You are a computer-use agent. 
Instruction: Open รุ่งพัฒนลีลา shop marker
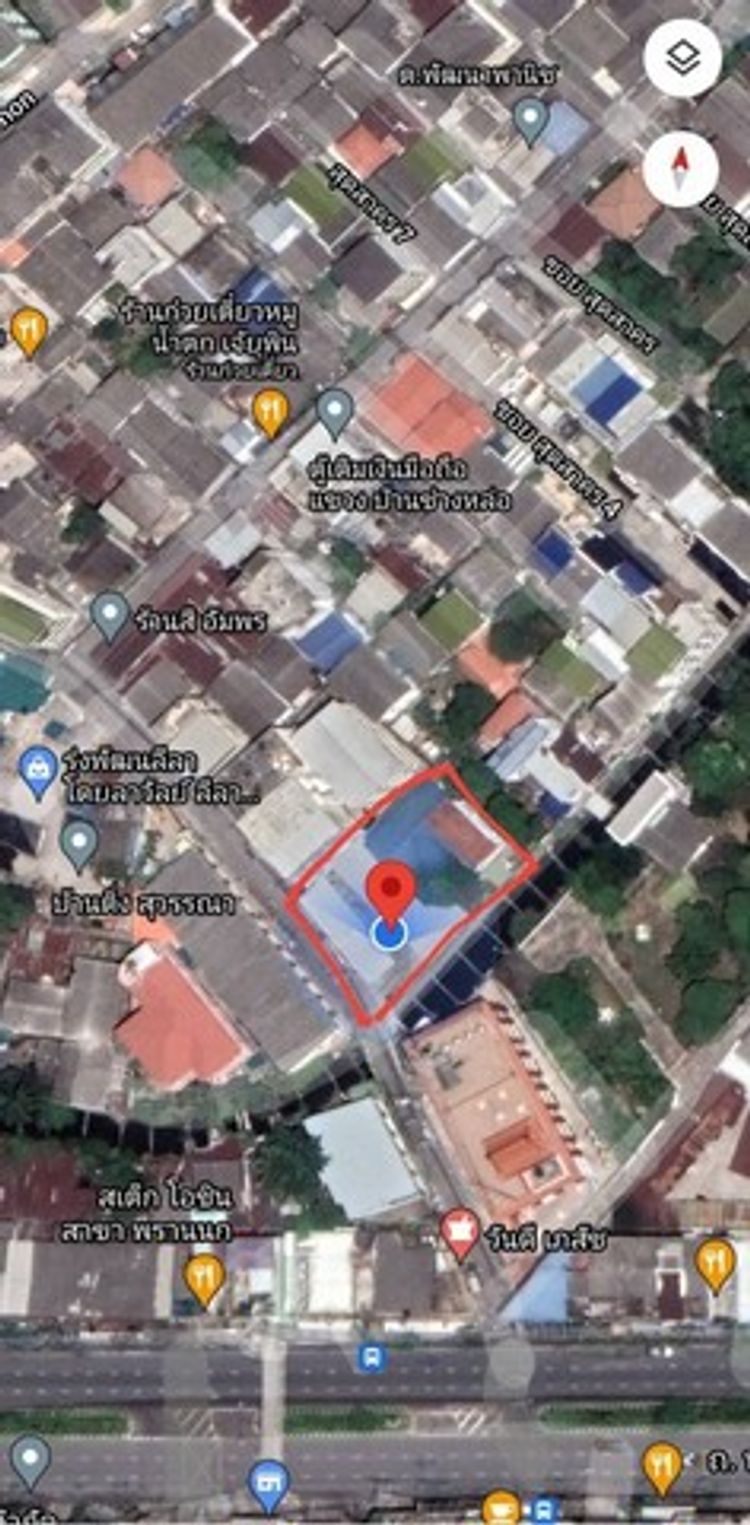coord(38,771)
